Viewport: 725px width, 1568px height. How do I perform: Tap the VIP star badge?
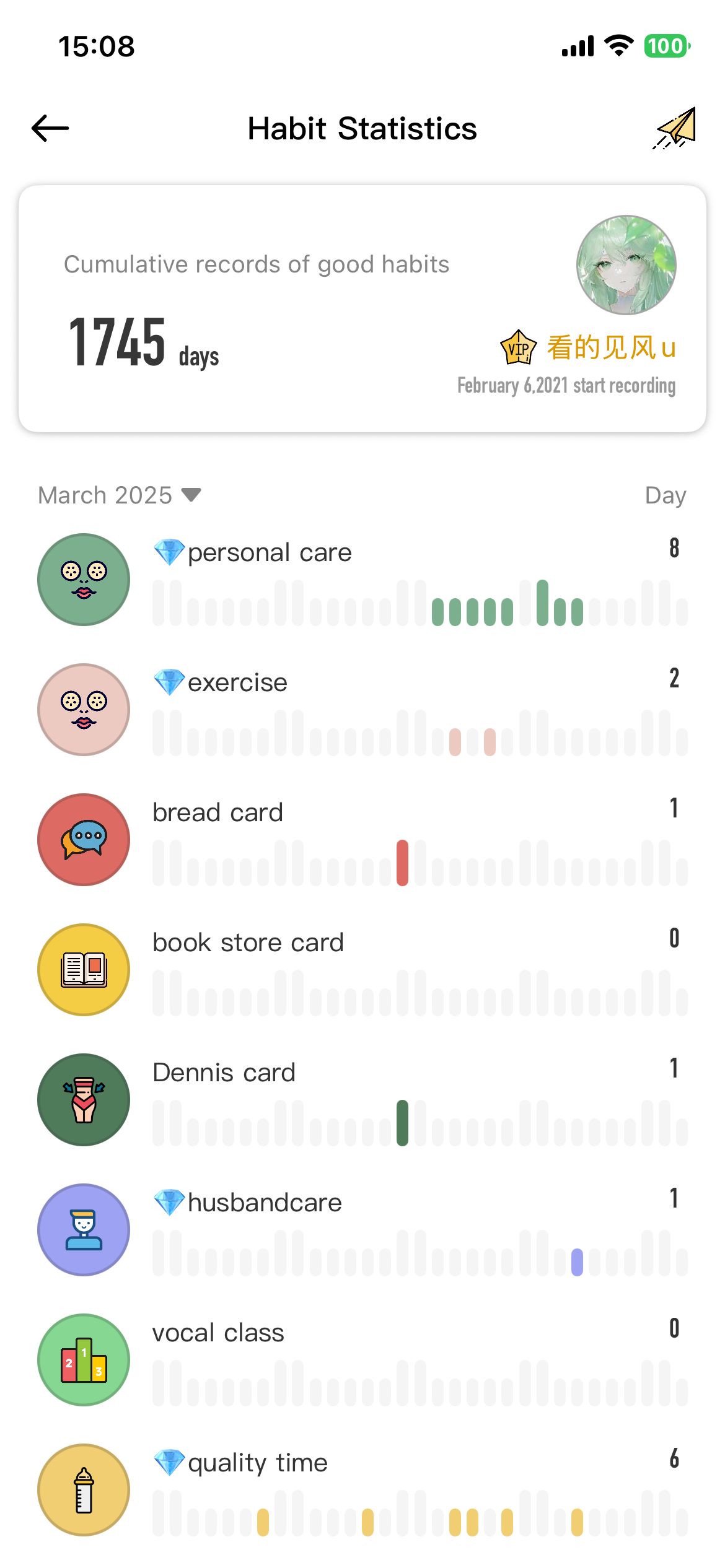517,348
